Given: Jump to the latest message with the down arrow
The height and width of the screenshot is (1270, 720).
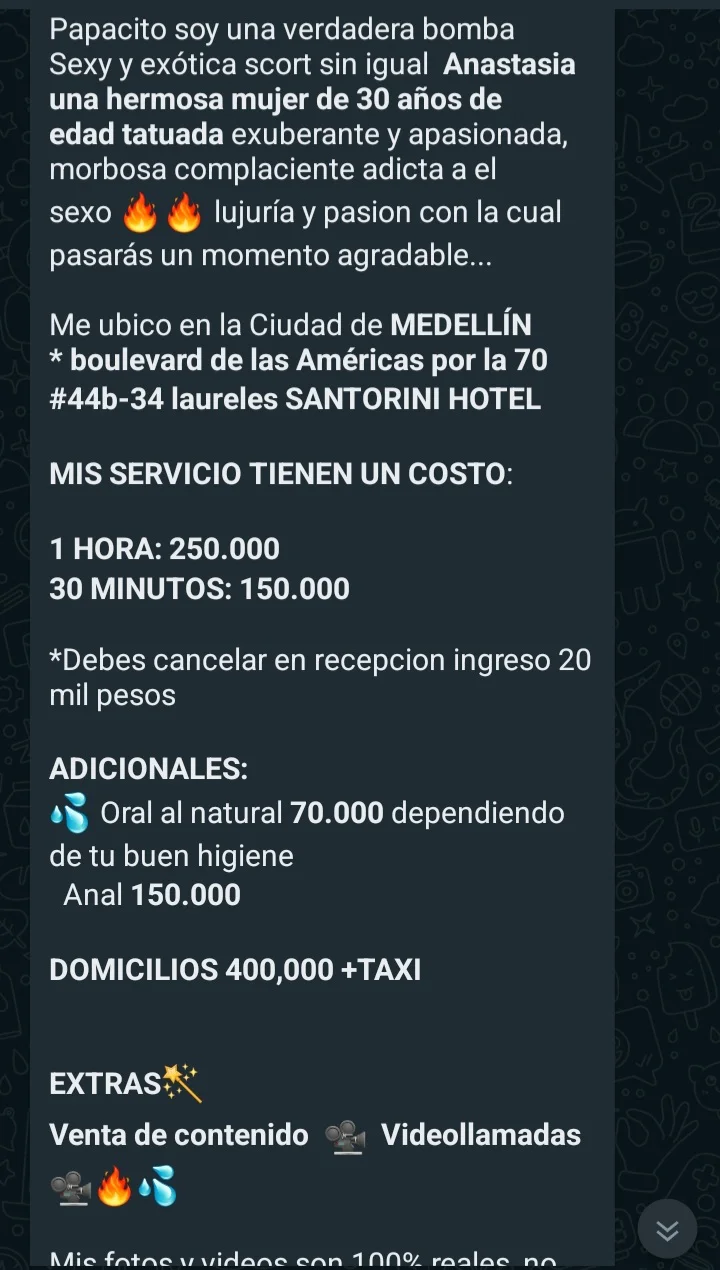Looking at the screenshot, I should [x=667, y=1229].
